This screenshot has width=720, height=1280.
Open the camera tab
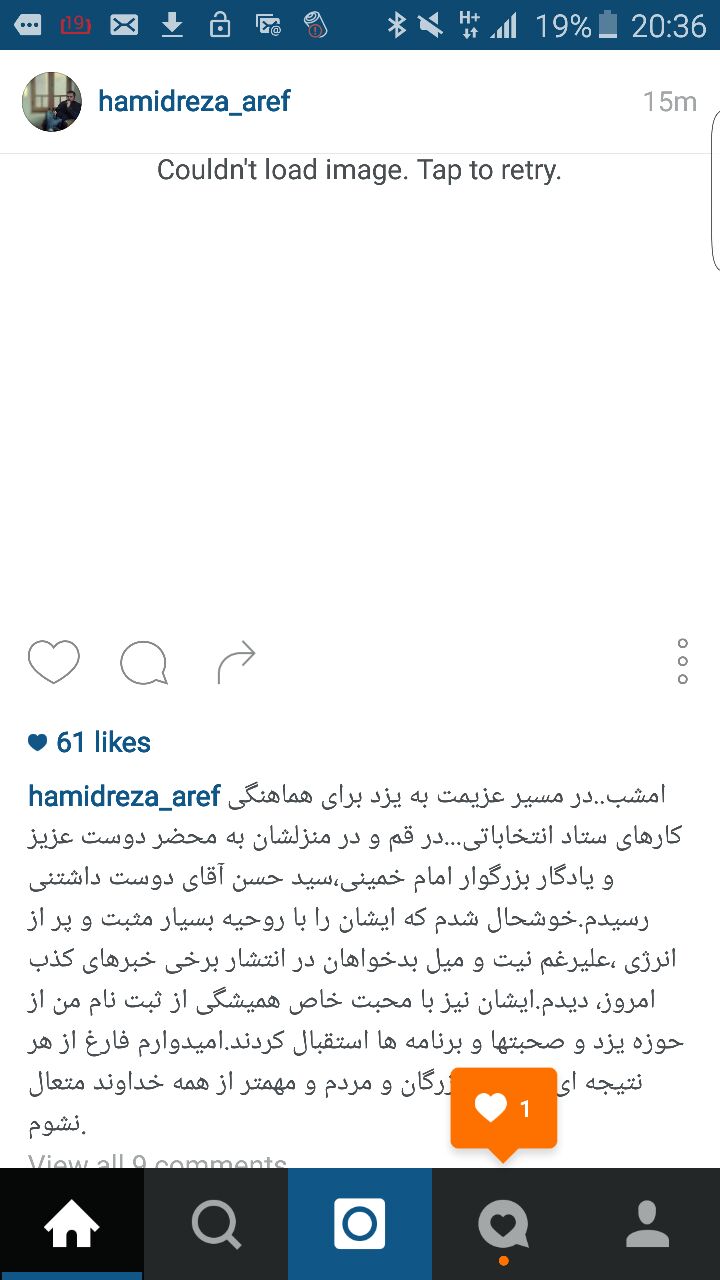[x=360, y=1224]
